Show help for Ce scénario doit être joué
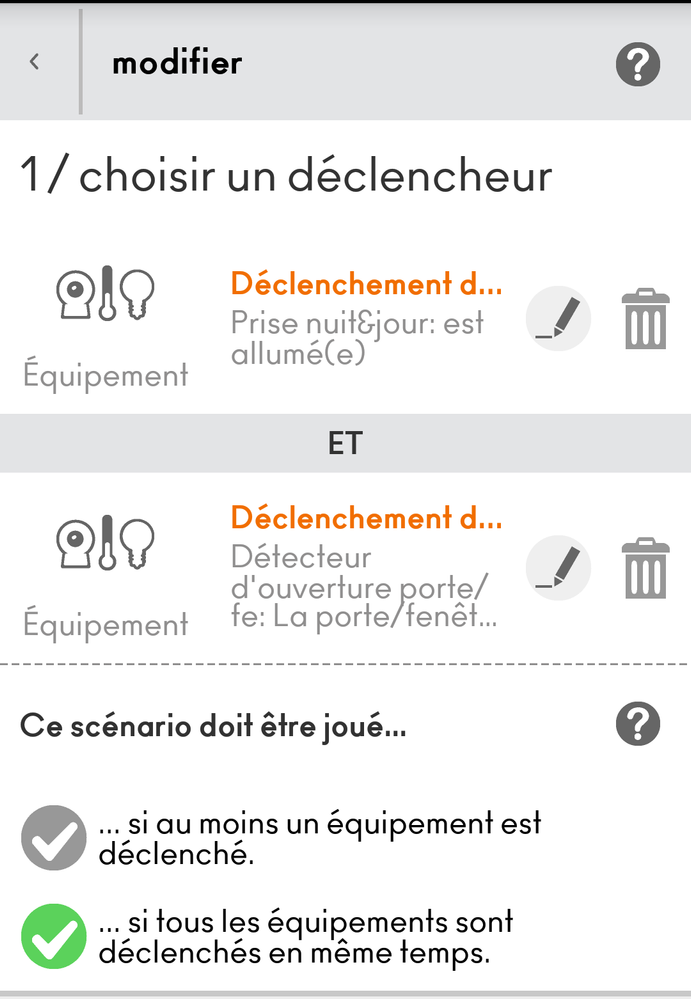 pos(637,724)
